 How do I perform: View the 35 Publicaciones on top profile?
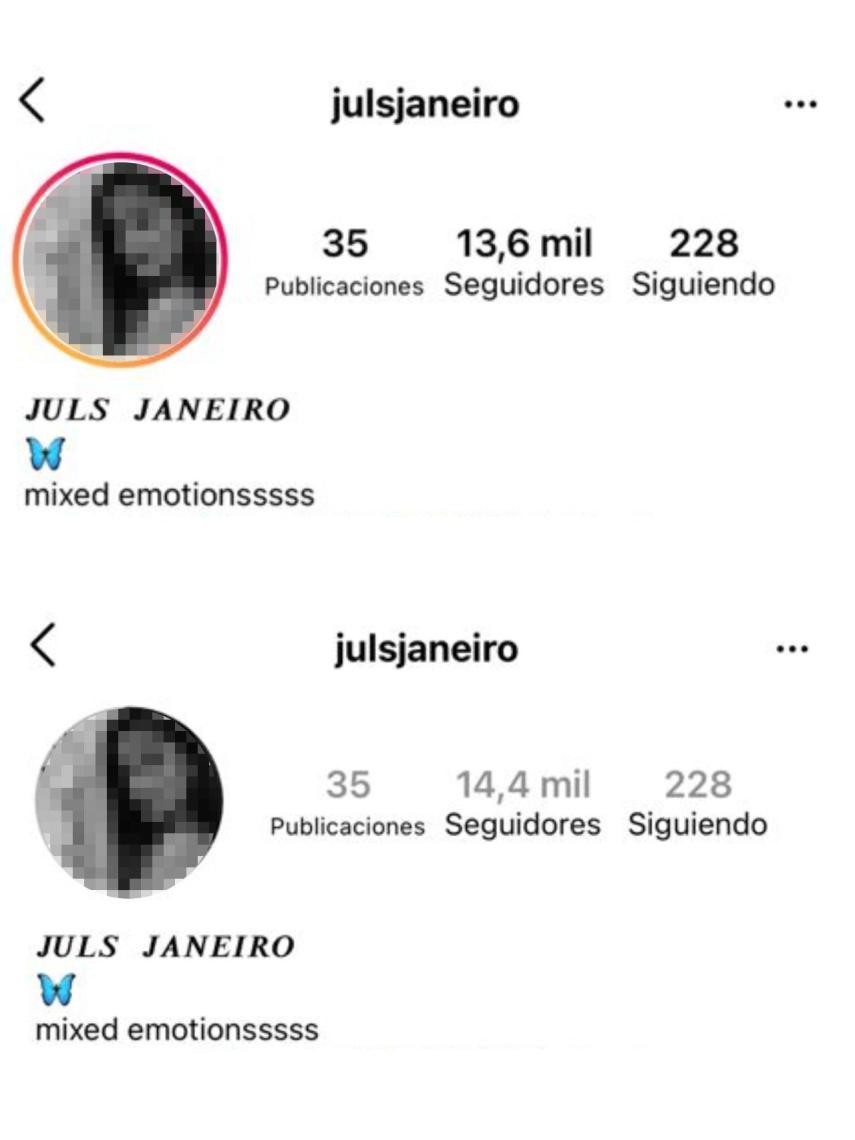pos(345,260)
